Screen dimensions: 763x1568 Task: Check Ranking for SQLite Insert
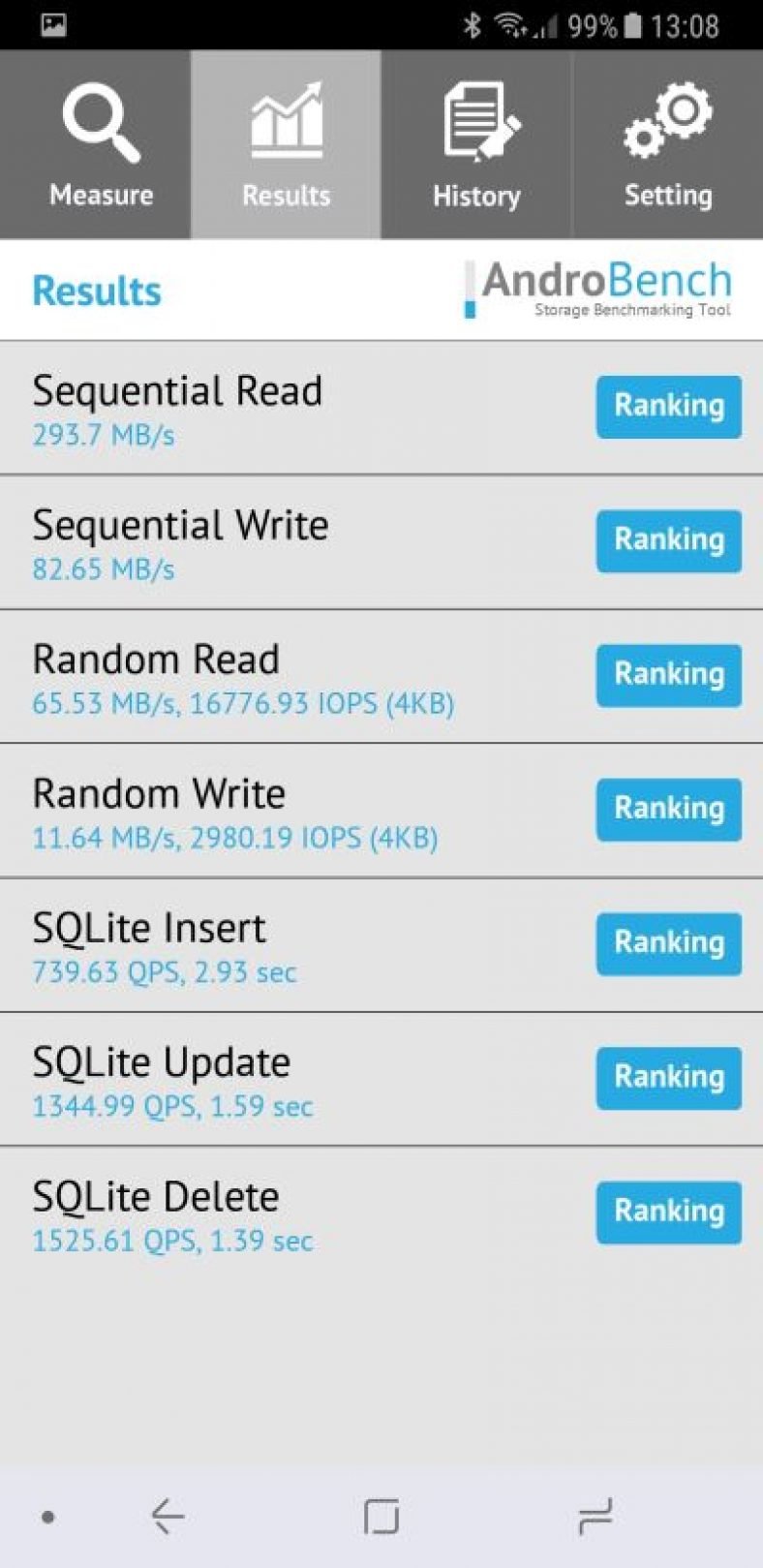668,943
